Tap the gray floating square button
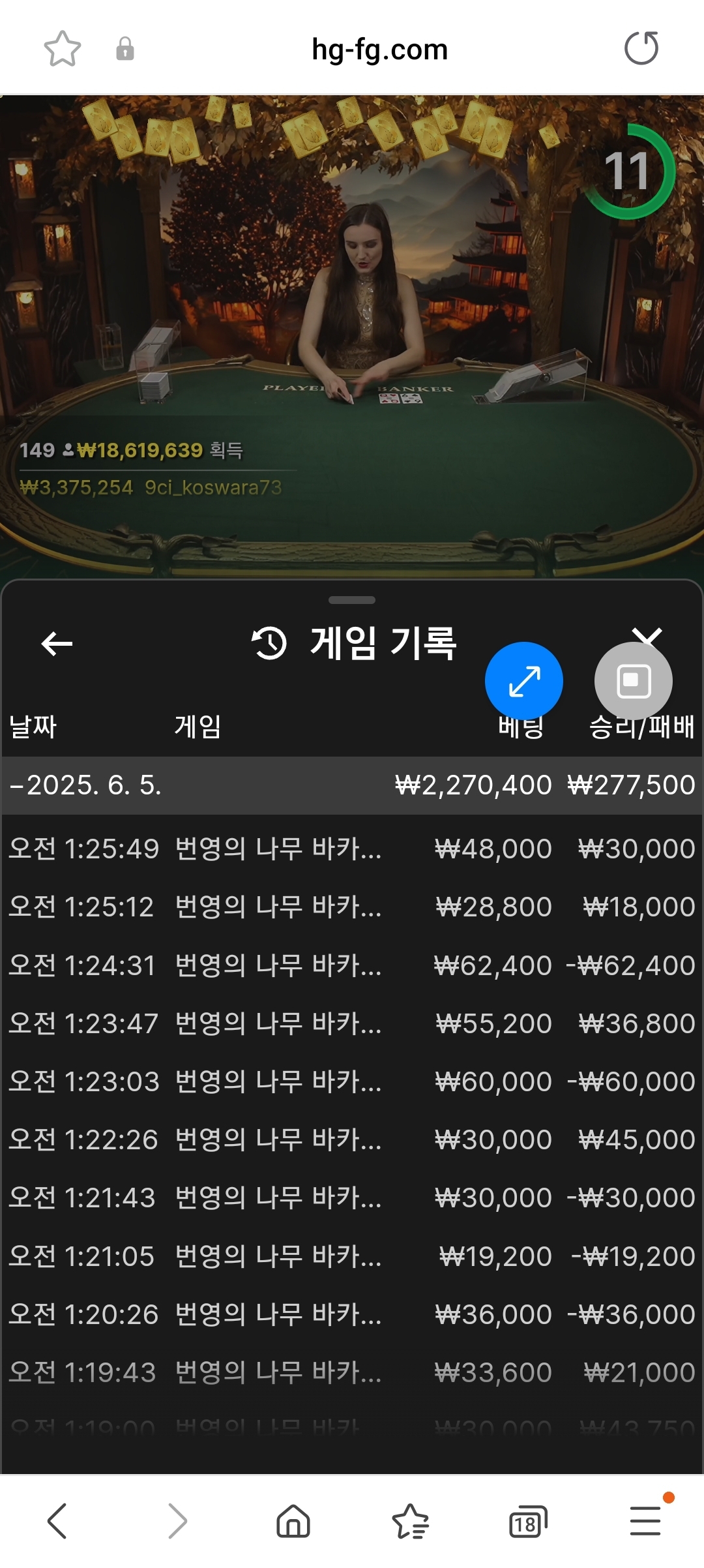This screenshot has width=704, height=1568. coord(634,681)
